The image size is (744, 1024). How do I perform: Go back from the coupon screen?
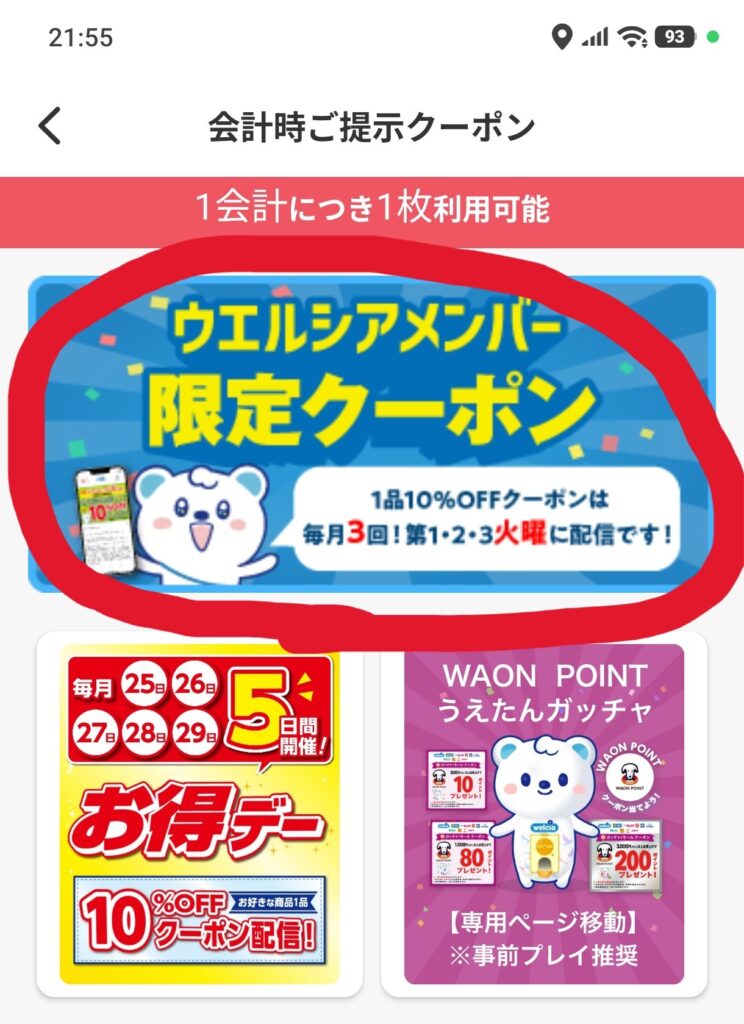coord(50,128)
